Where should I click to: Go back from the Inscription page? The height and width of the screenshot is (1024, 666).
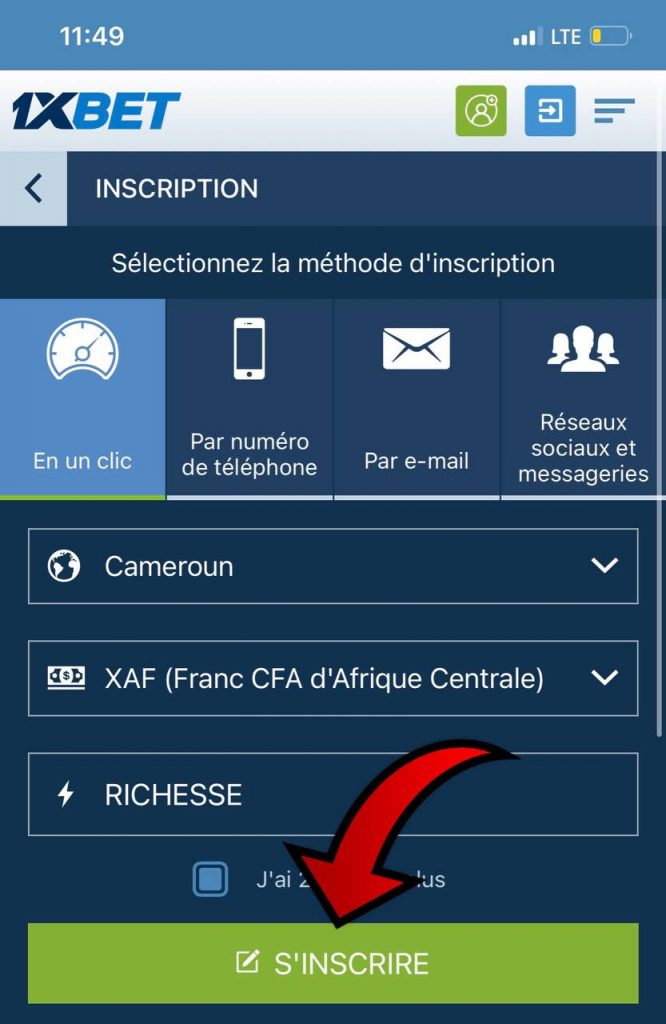(33, 188)
